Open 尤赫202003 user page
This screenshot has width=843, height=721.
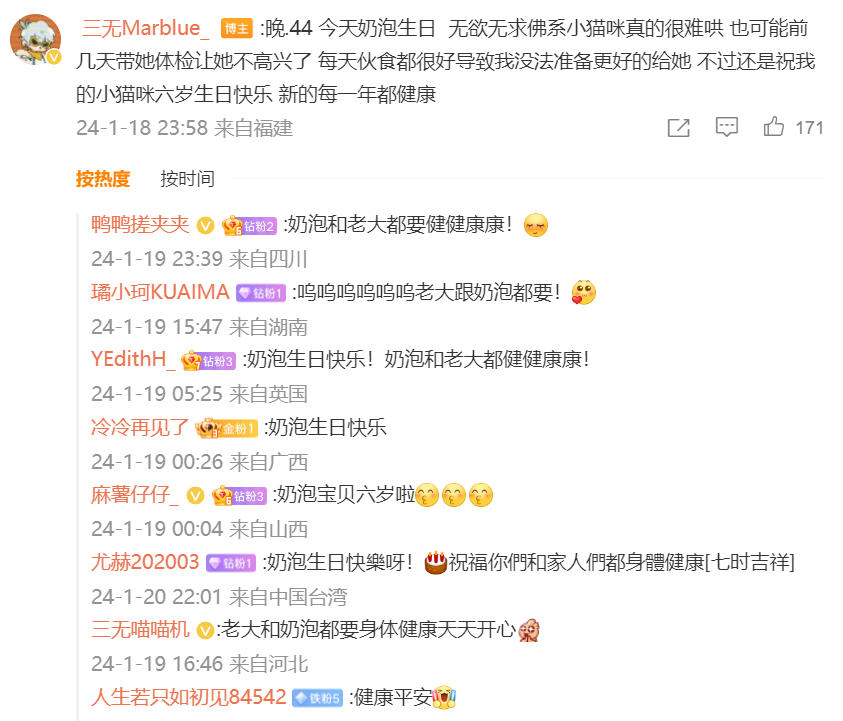click(145, 562)
